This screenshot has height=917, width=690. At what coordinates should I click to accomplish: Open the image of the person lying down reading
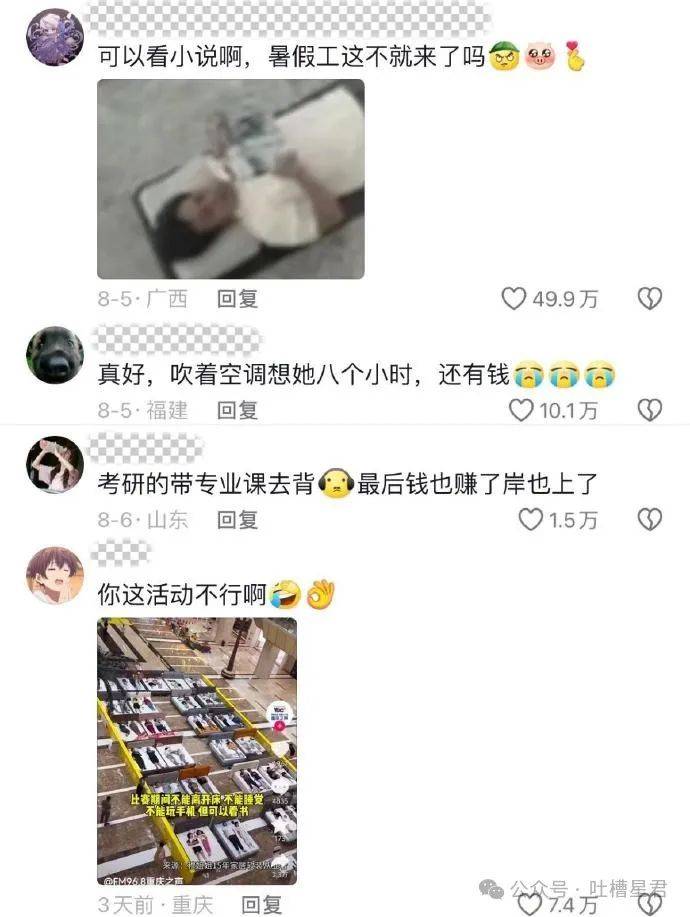(x=230, y=179)
